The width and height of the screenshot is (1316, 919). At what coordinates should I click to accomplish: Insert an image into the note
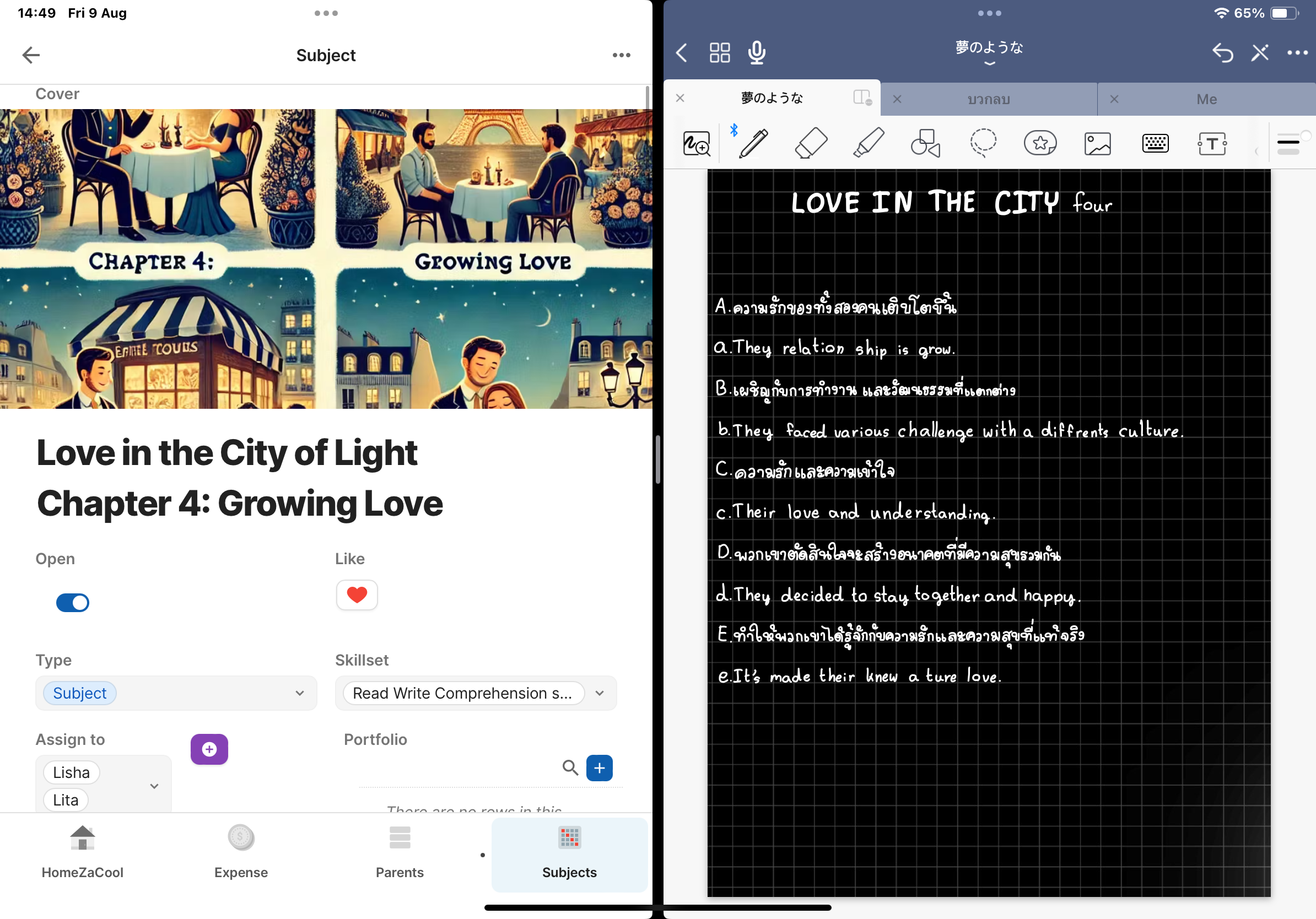pyautogui.click(x=1097, y=143)
